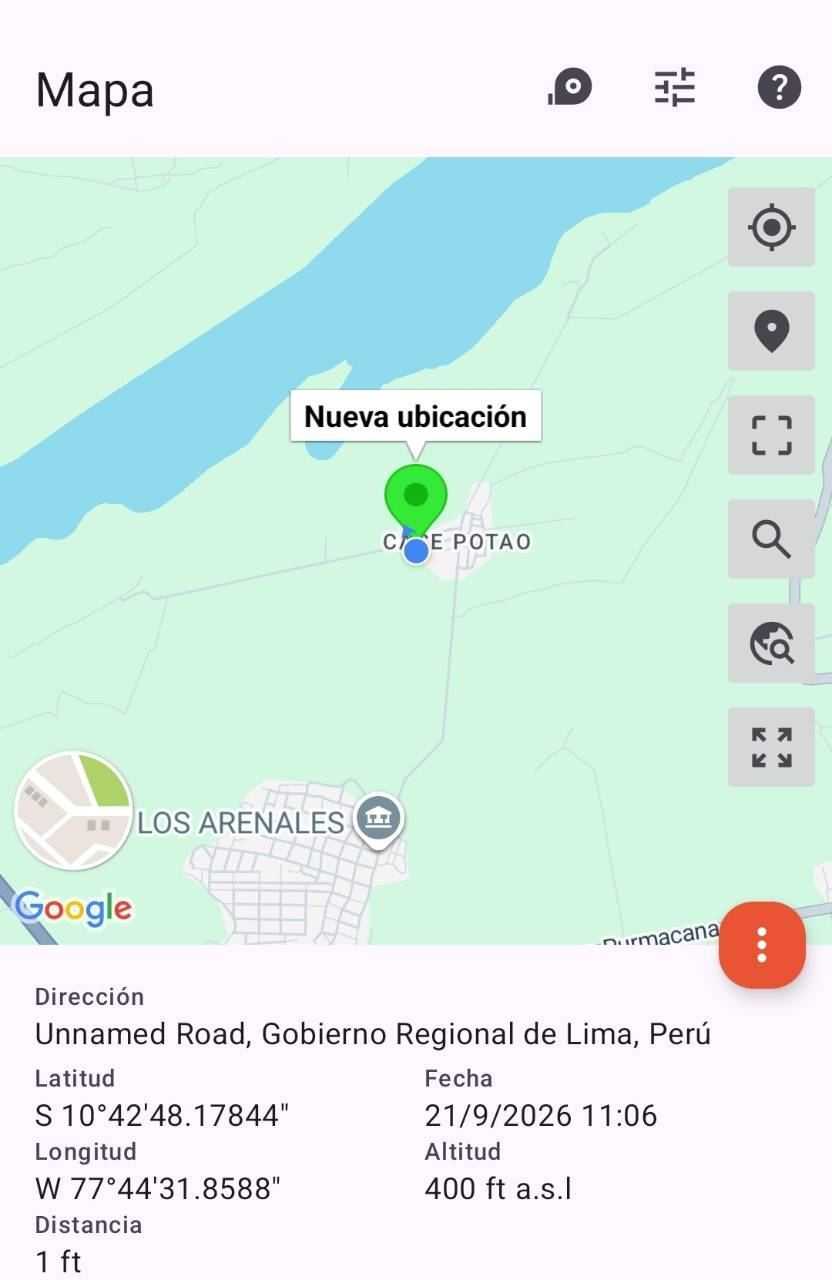
Task: Tap the globe search button
Action: 771,643
